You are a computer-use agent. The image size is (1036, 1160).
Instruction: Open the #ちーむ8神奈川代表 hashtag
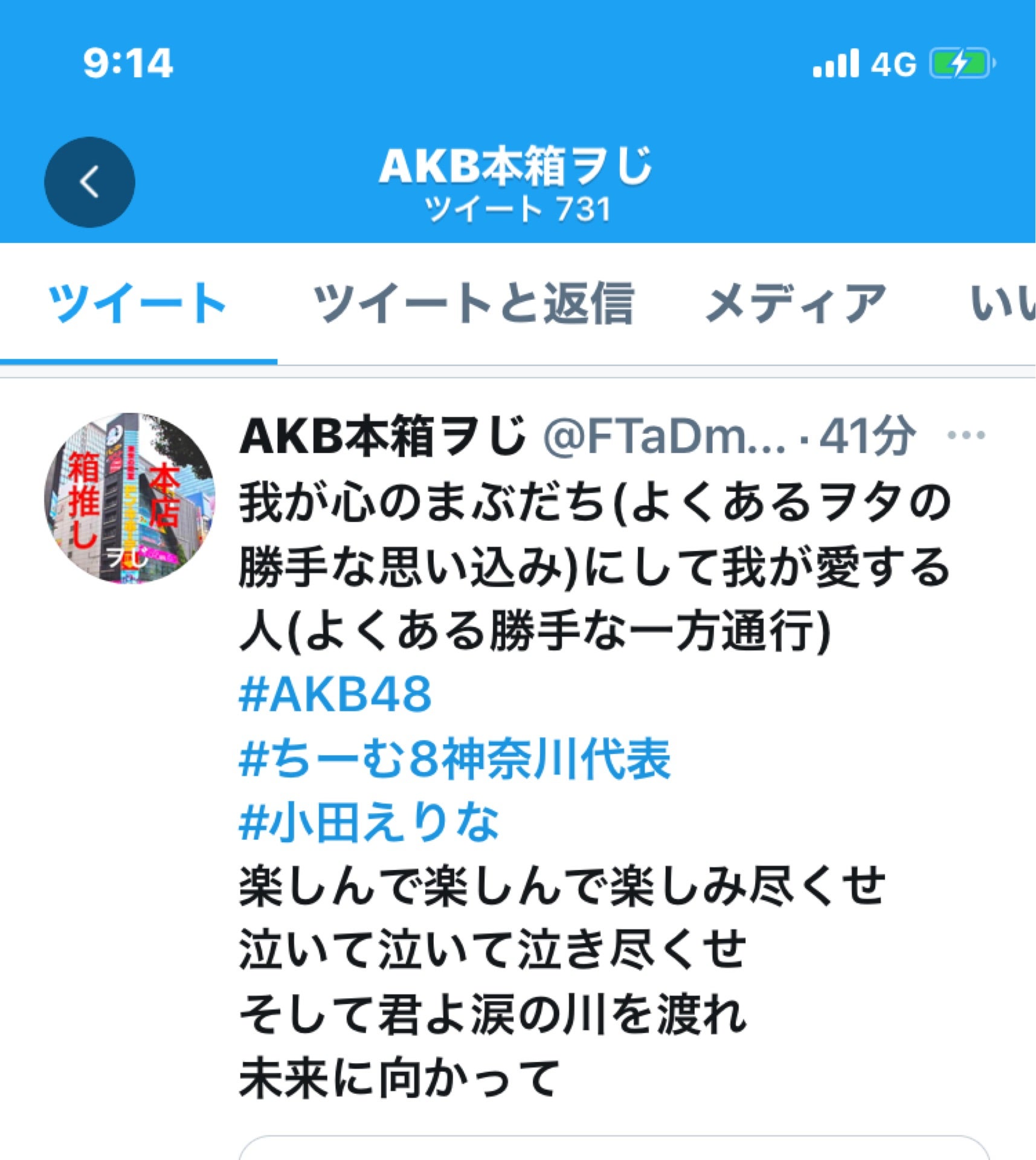(x=454, y=759)
